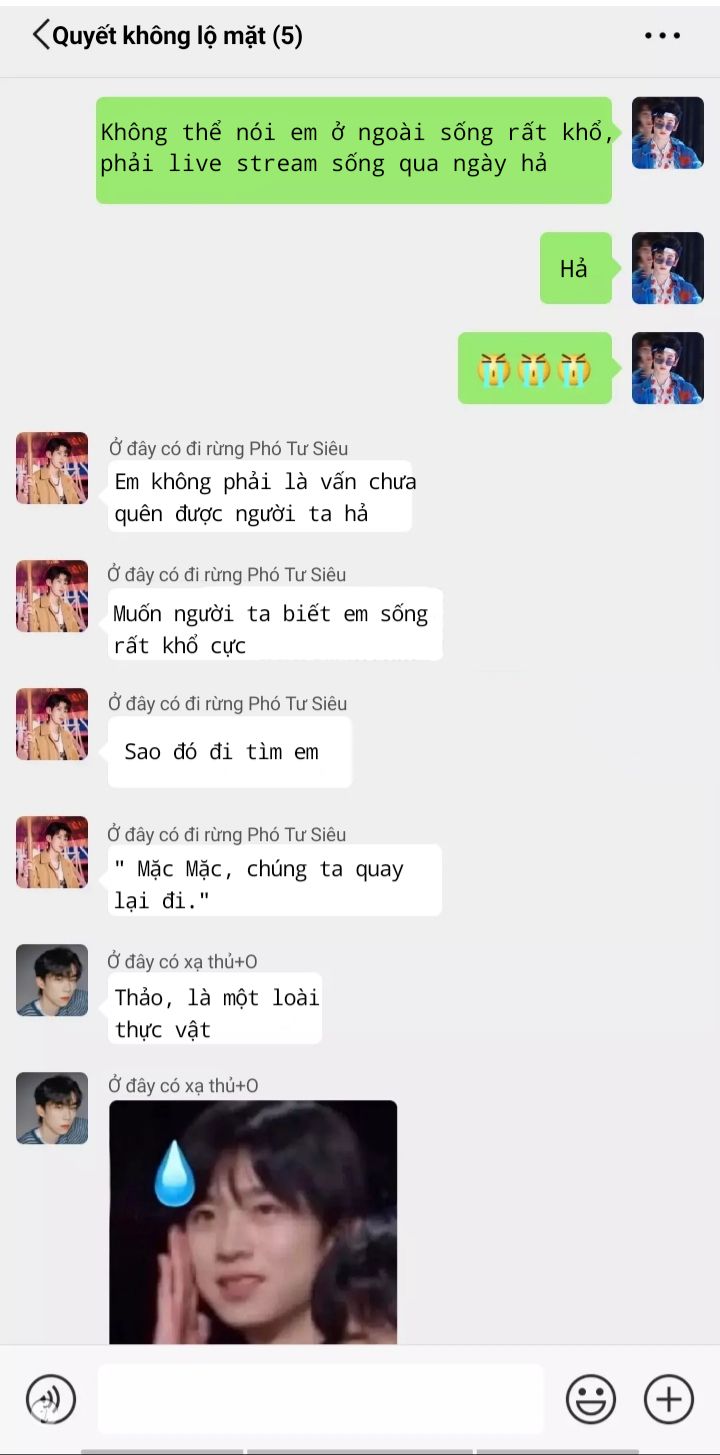Open the plus attachments menu
The width and height of the screenshot is (720, 1455).
(669, 1398)
